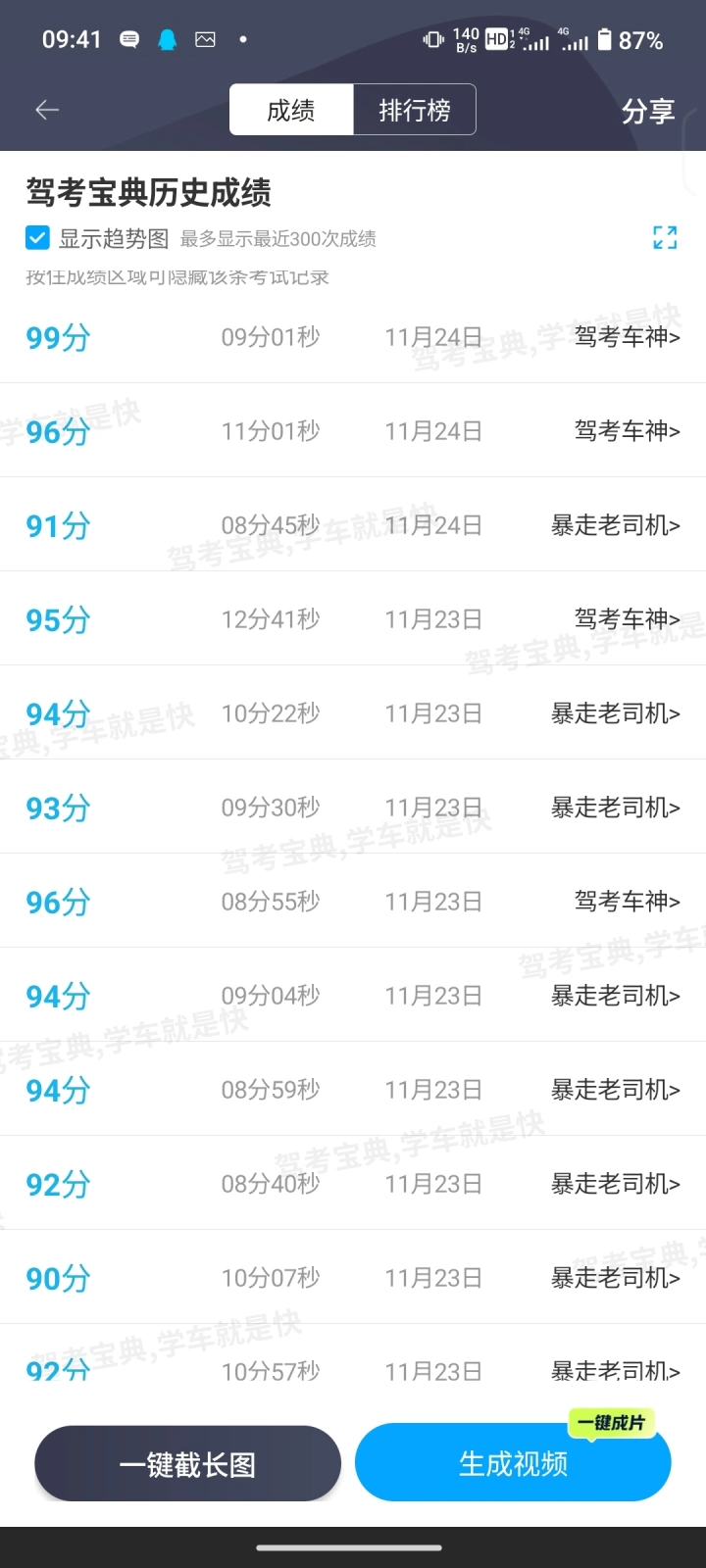
Task: Tap 分享 to share results
Action: [647, 112]
